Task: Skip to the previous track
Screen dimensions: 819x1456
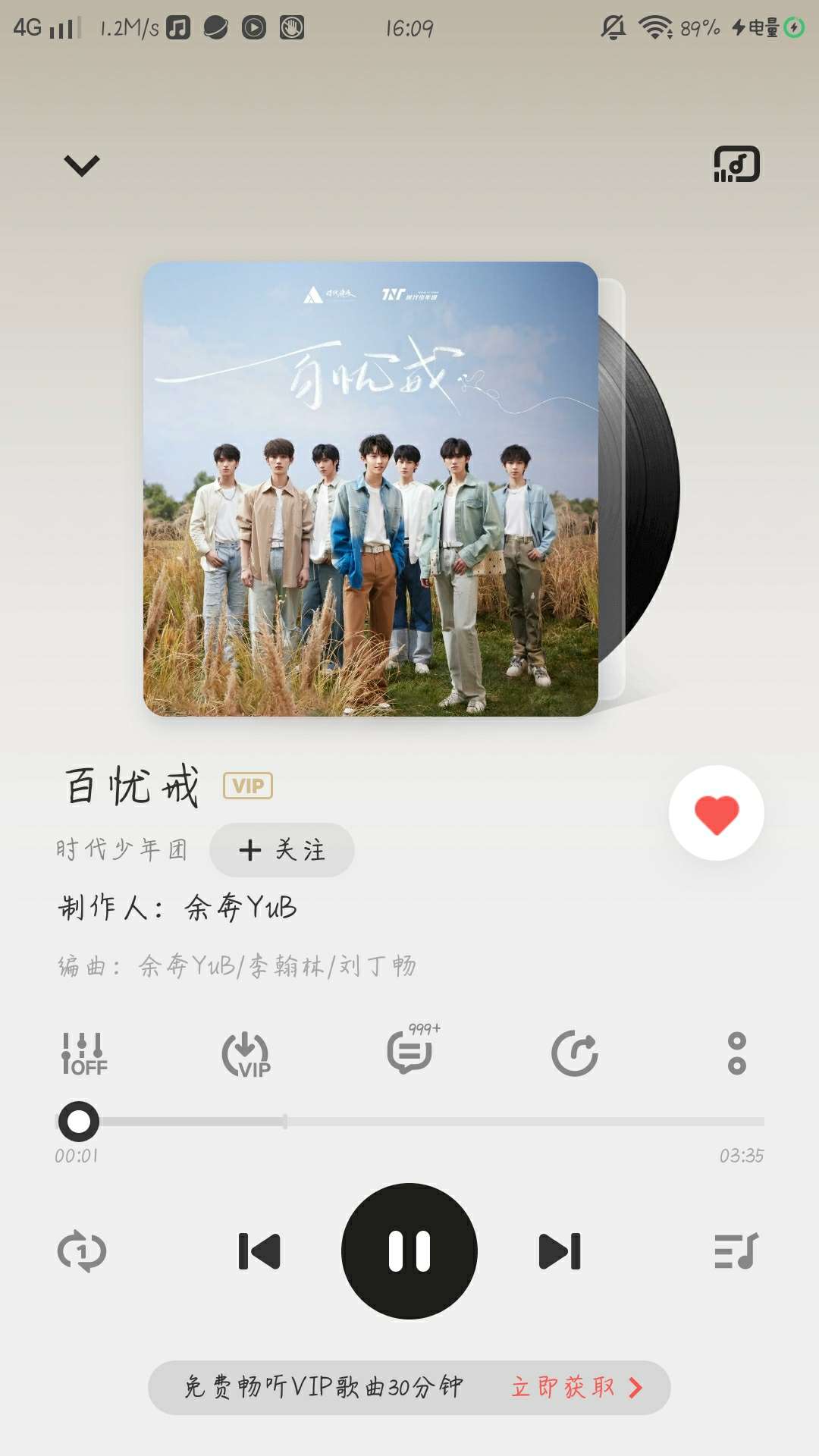Action: [259, 1251]
